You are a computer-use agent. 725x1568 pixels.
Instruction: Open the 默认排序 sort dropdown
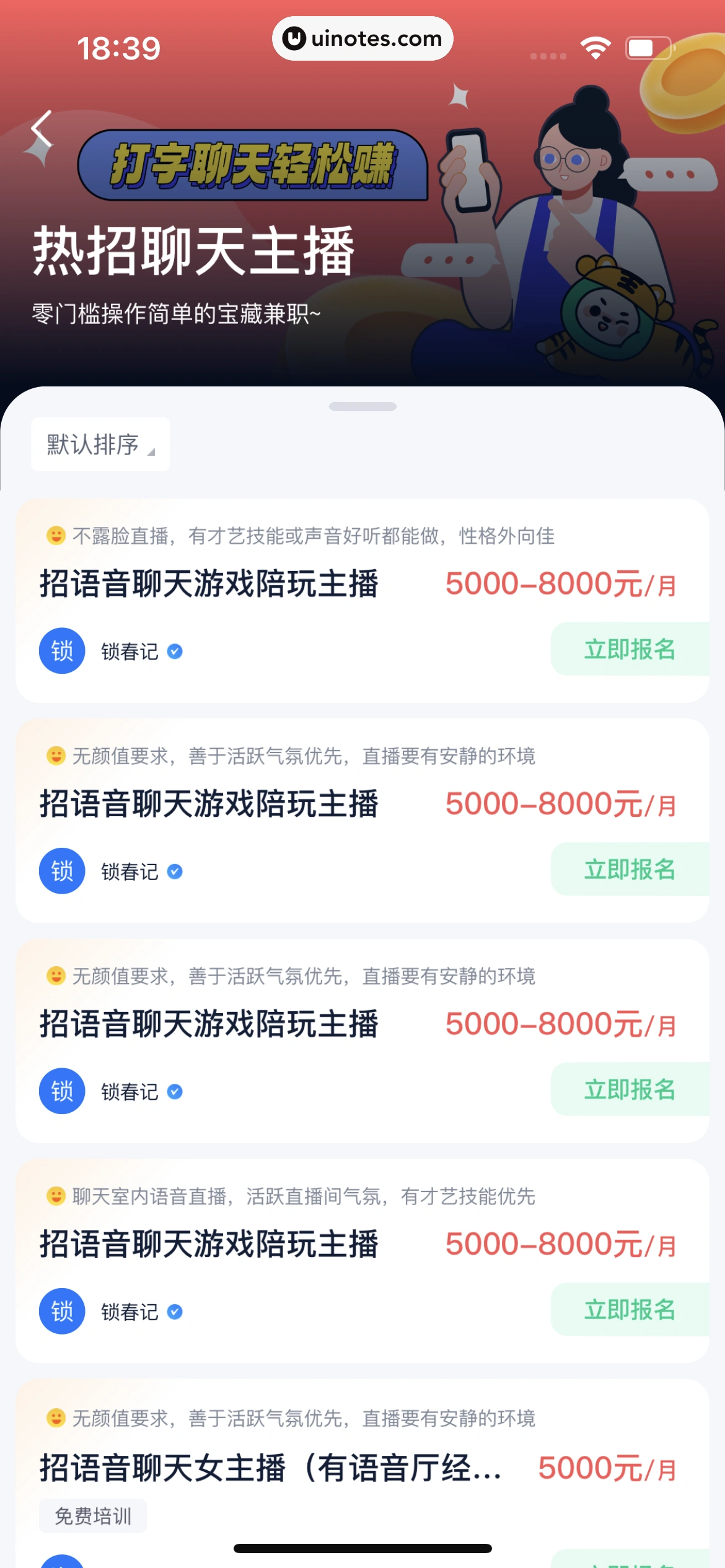100,445
